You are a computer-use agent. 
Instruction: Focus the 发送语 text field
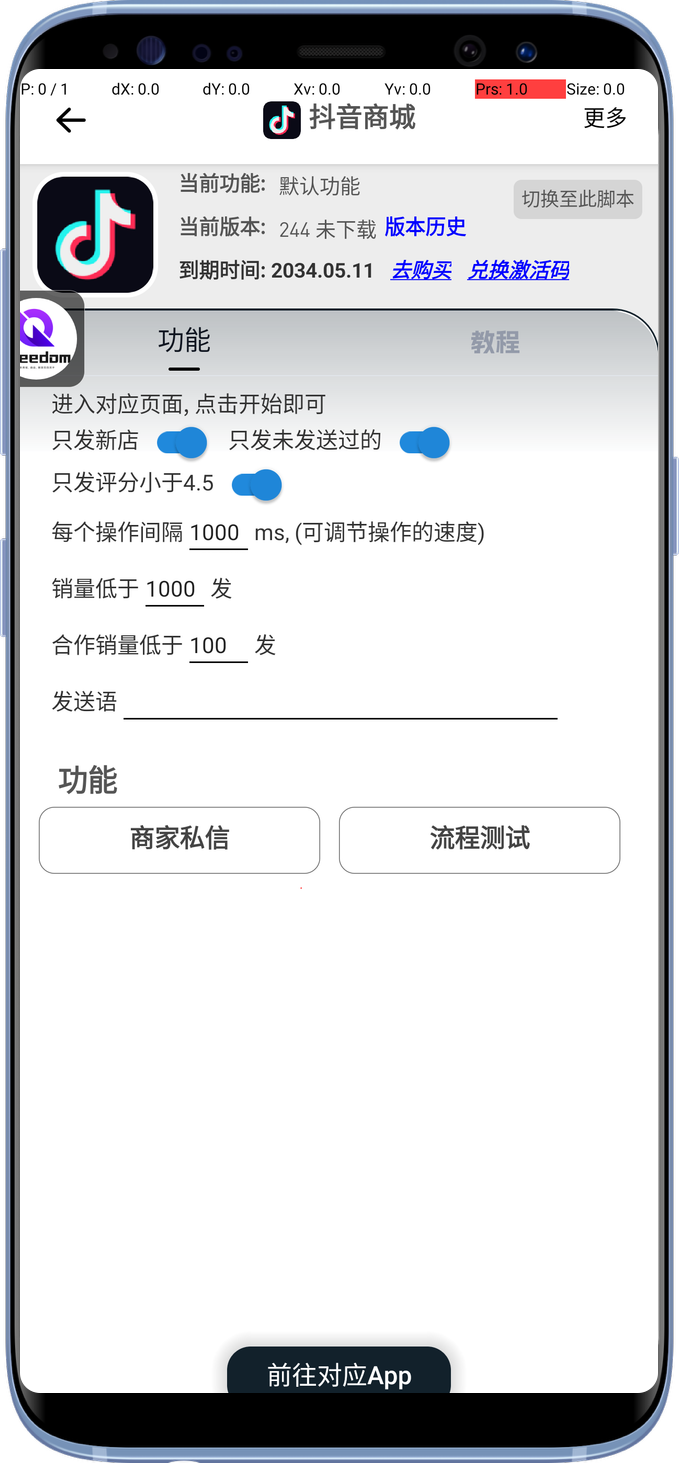(x=340, y=702)
